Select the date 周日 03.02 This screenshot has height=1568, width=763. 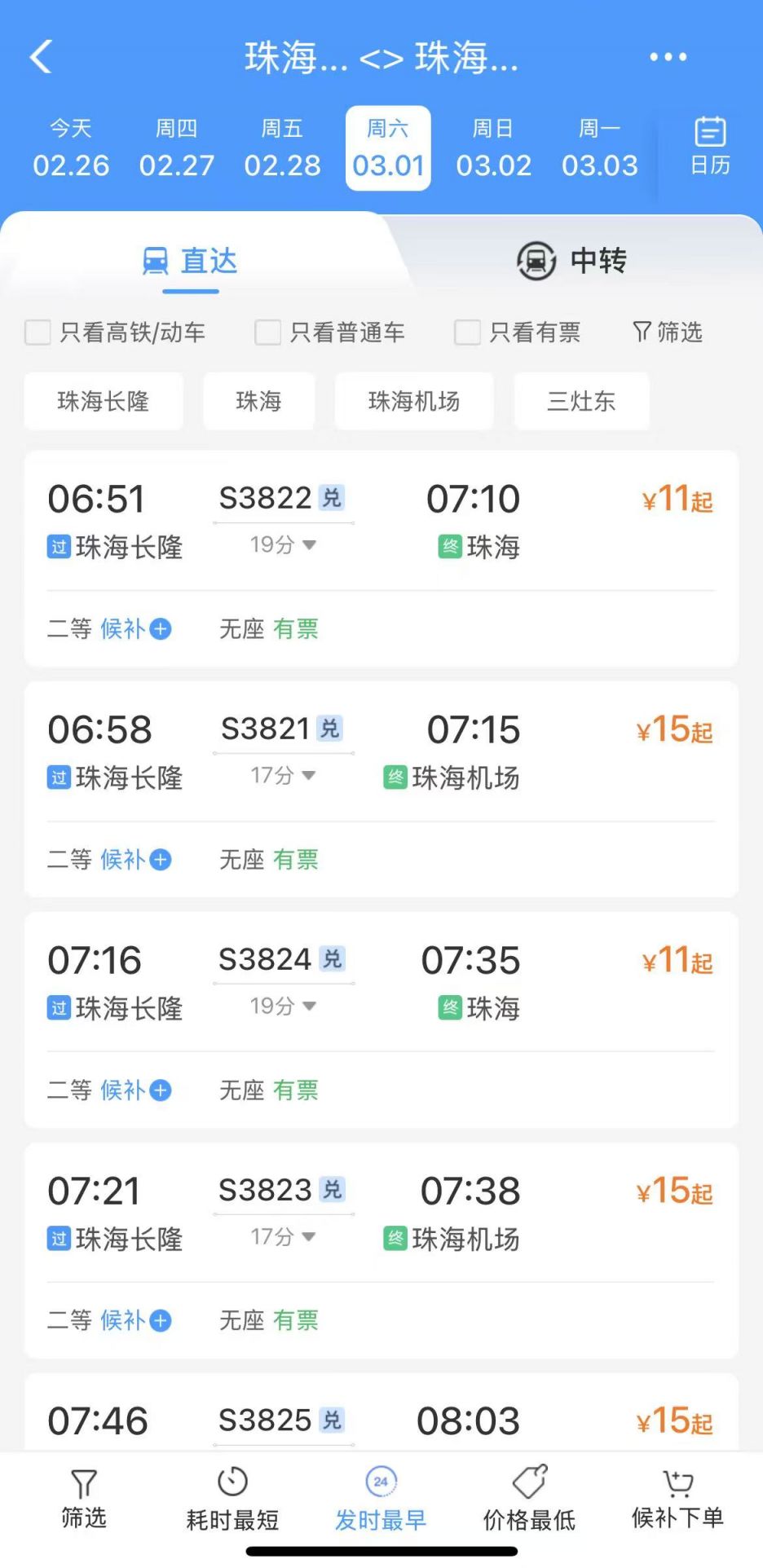tap(494, 148)
